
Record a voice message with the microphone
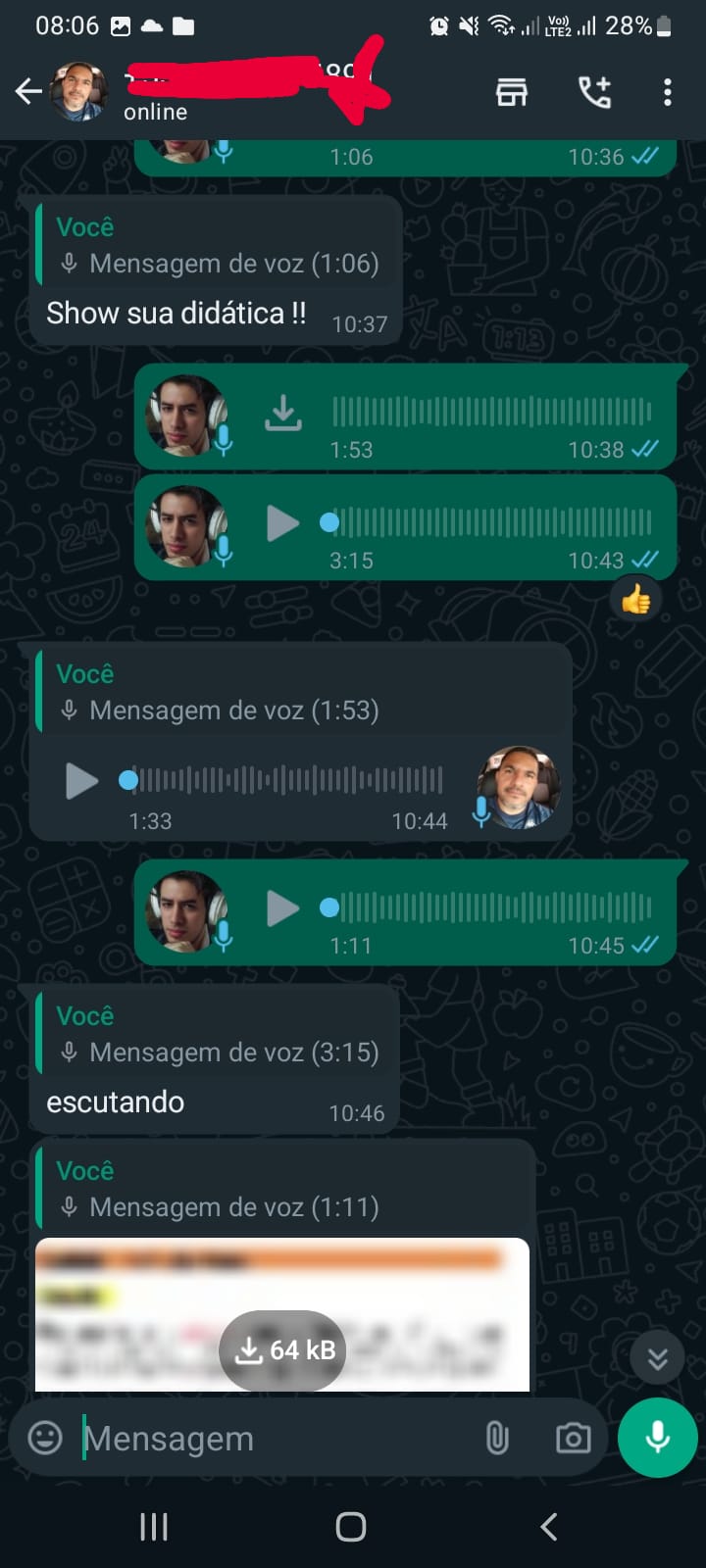pyautogui.click(x=657, y=1437)
